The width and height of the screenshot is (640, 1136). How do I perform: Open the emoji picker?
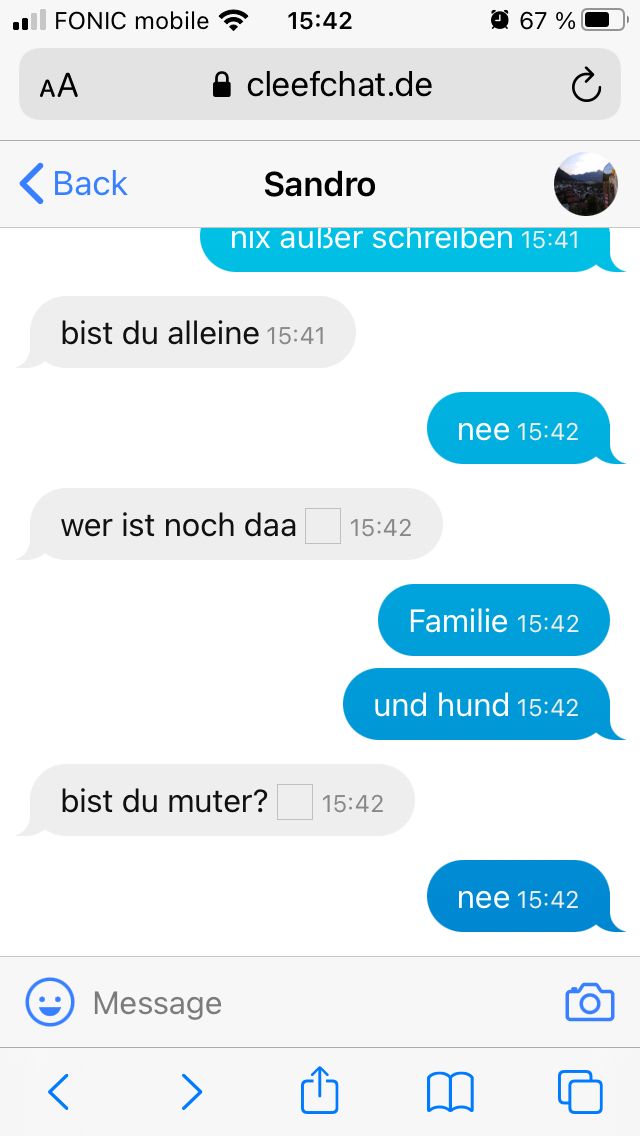click(50, 1002)
